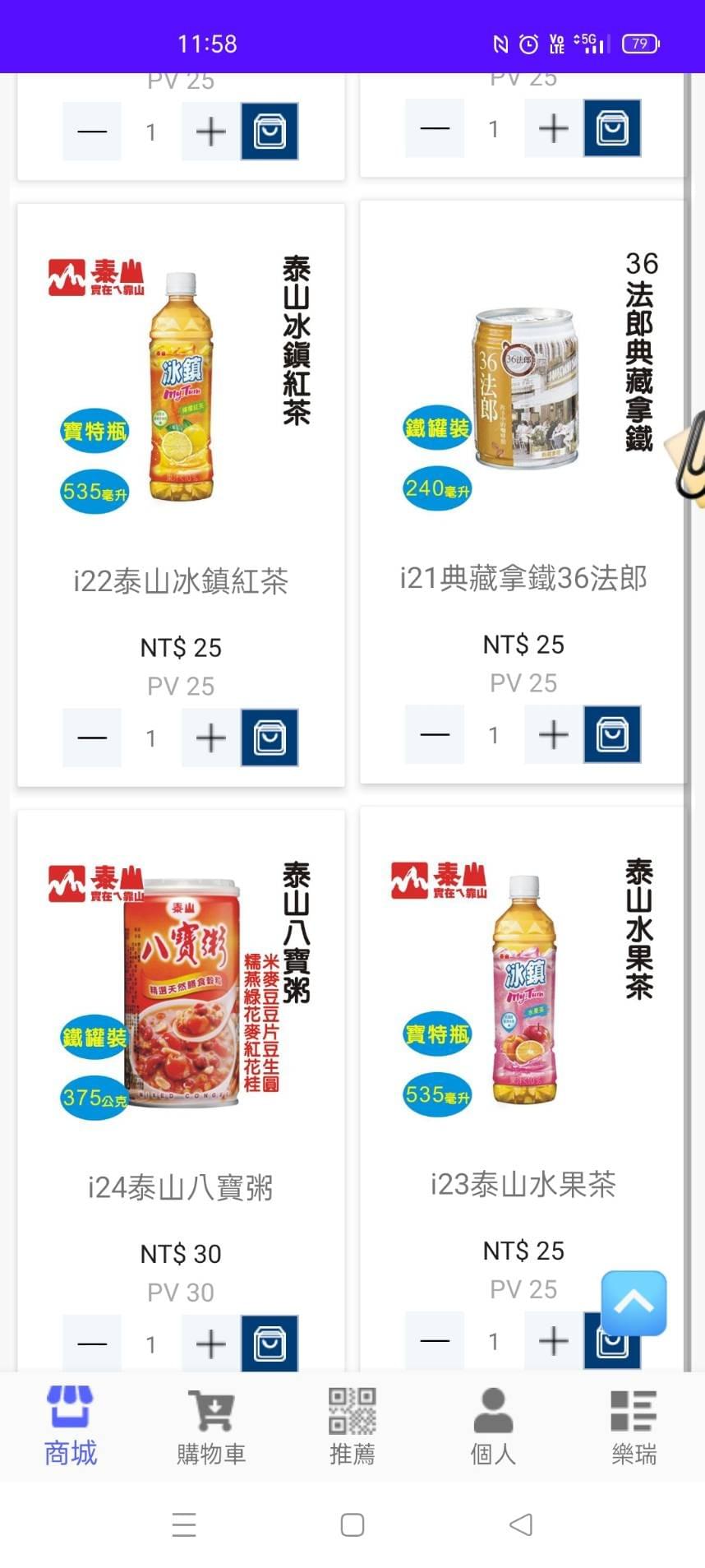Decrease quantity of i21典藏拿鐵36法郎

[x=435, y=734]
